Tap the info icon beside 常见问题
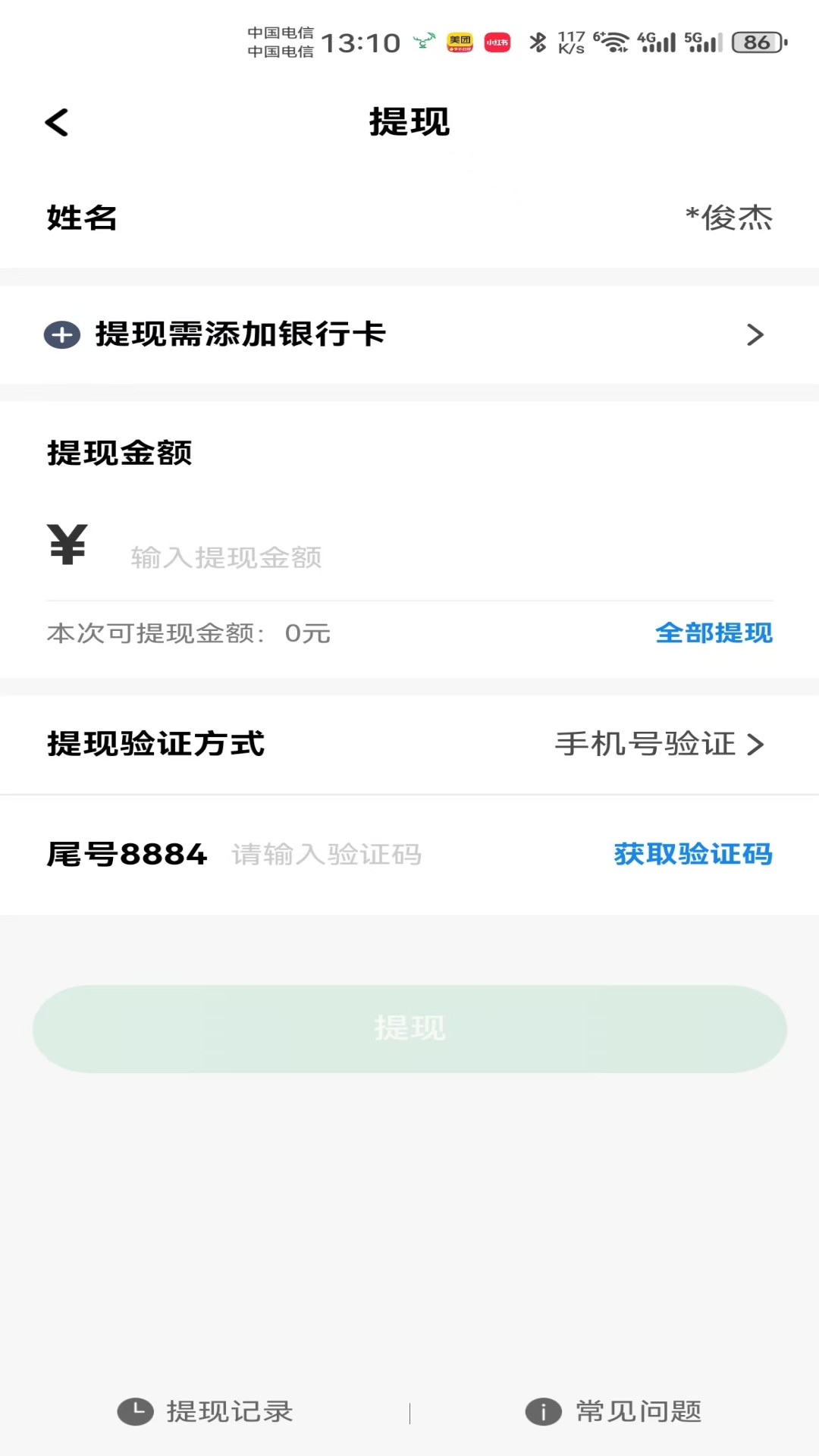Image resolution: width=819 pixels, height=1456 pixels. [543, 1410]
